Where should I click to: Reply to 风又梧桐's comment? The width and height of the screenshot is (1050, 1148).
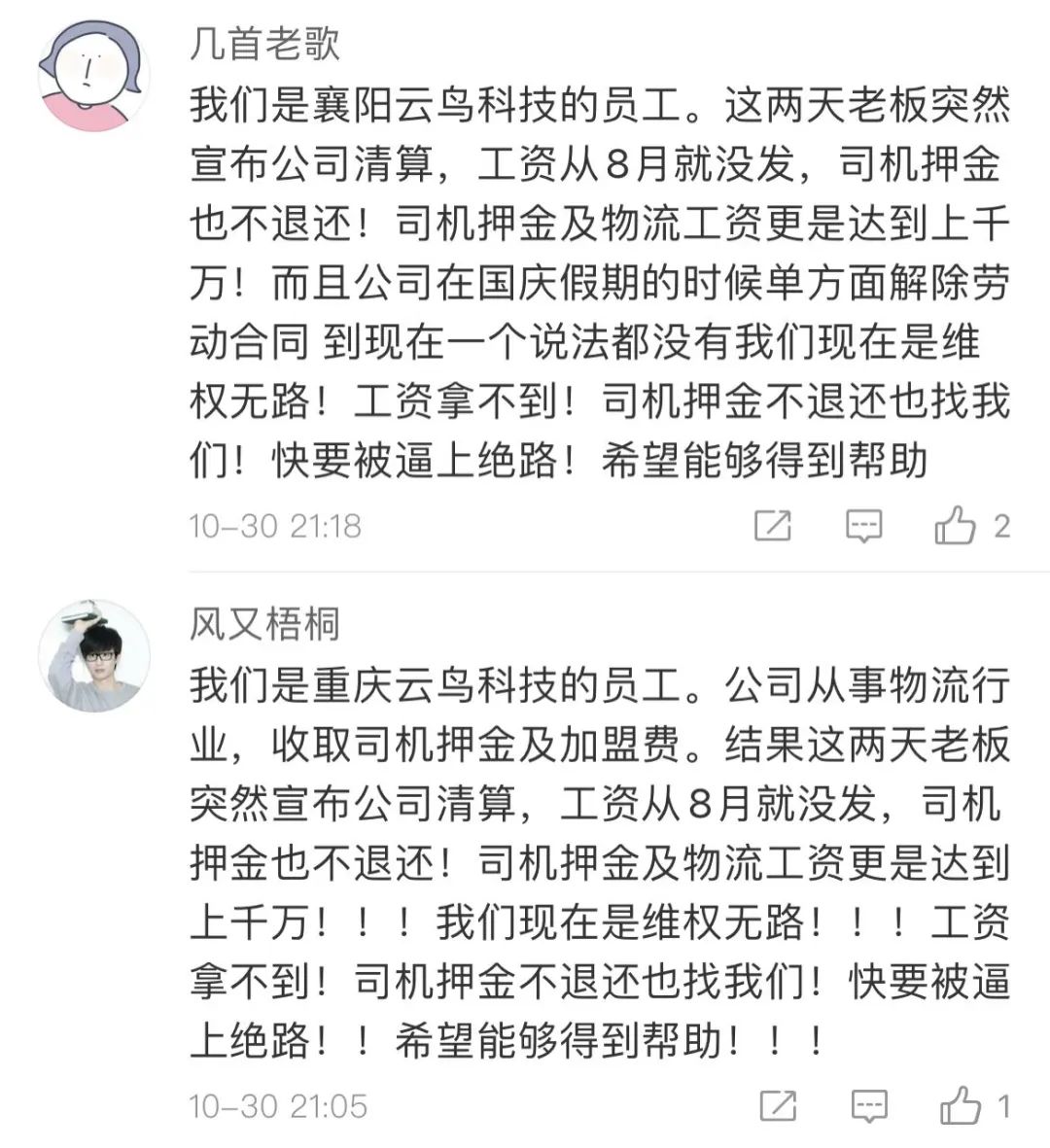coord(868,1105)
